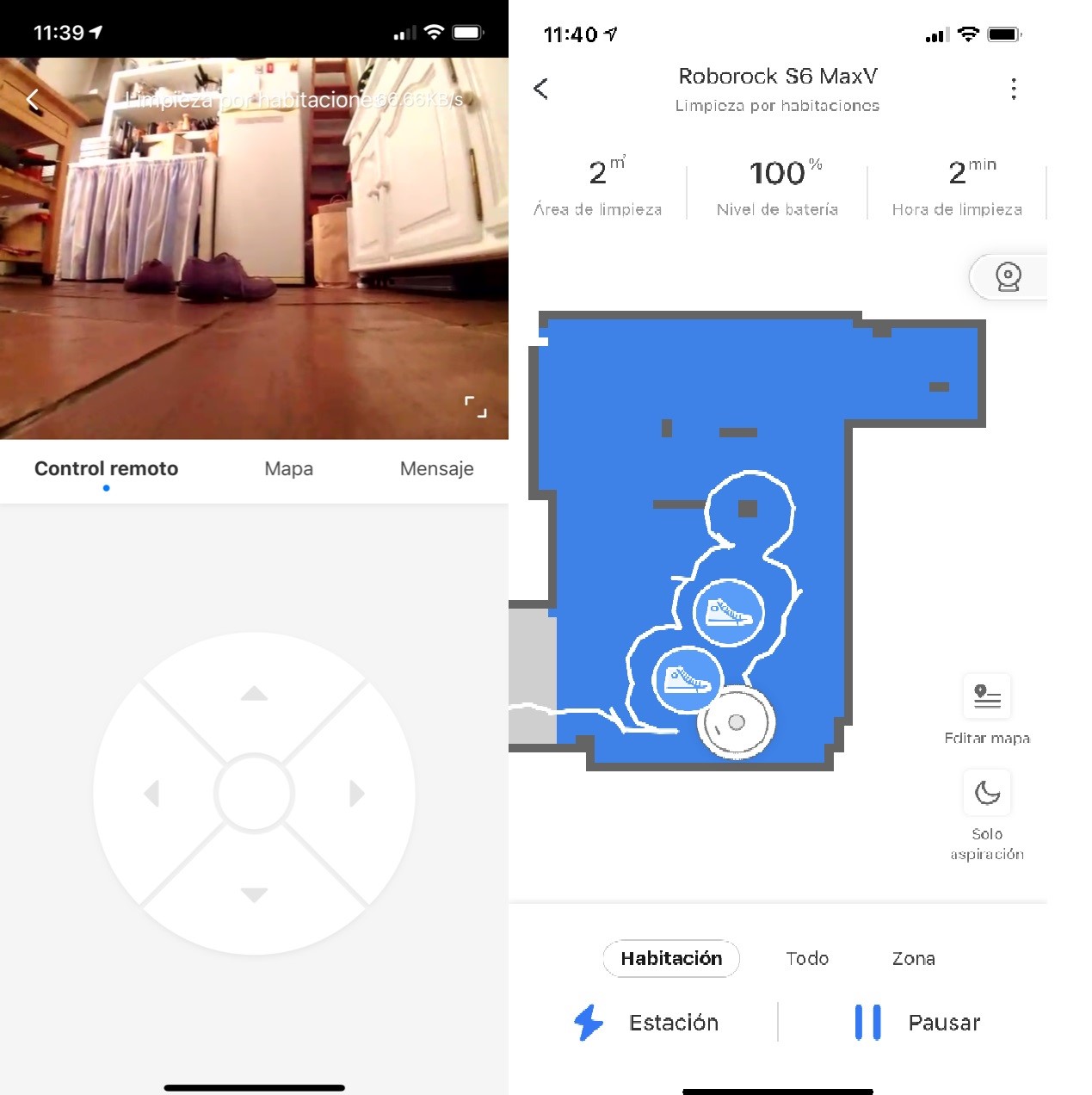Switch to the Zona cleaning mode
This screenshot has height=1095, width=1092.
click(x=913, y=958)
